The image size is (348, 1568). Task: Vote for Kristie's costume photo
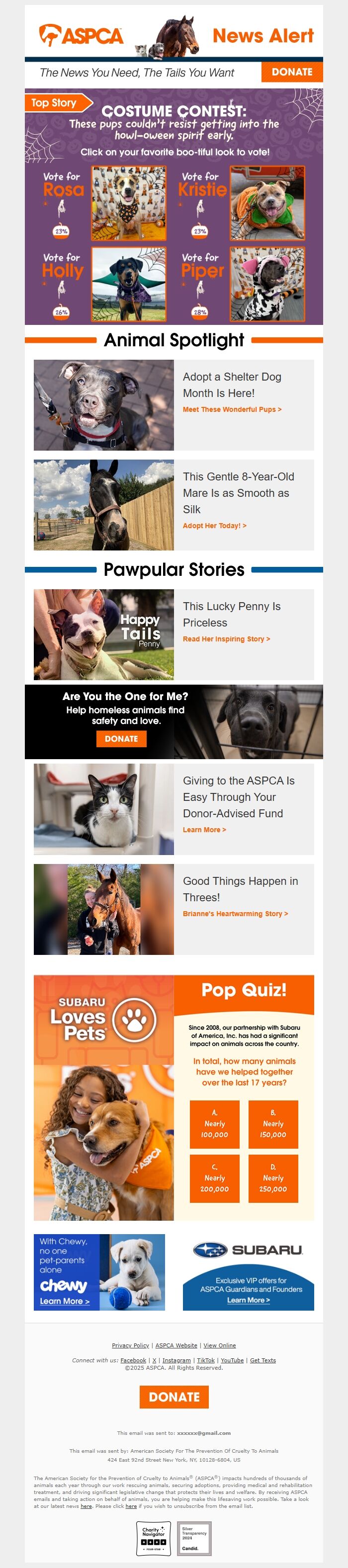click(x=267, y=203)
